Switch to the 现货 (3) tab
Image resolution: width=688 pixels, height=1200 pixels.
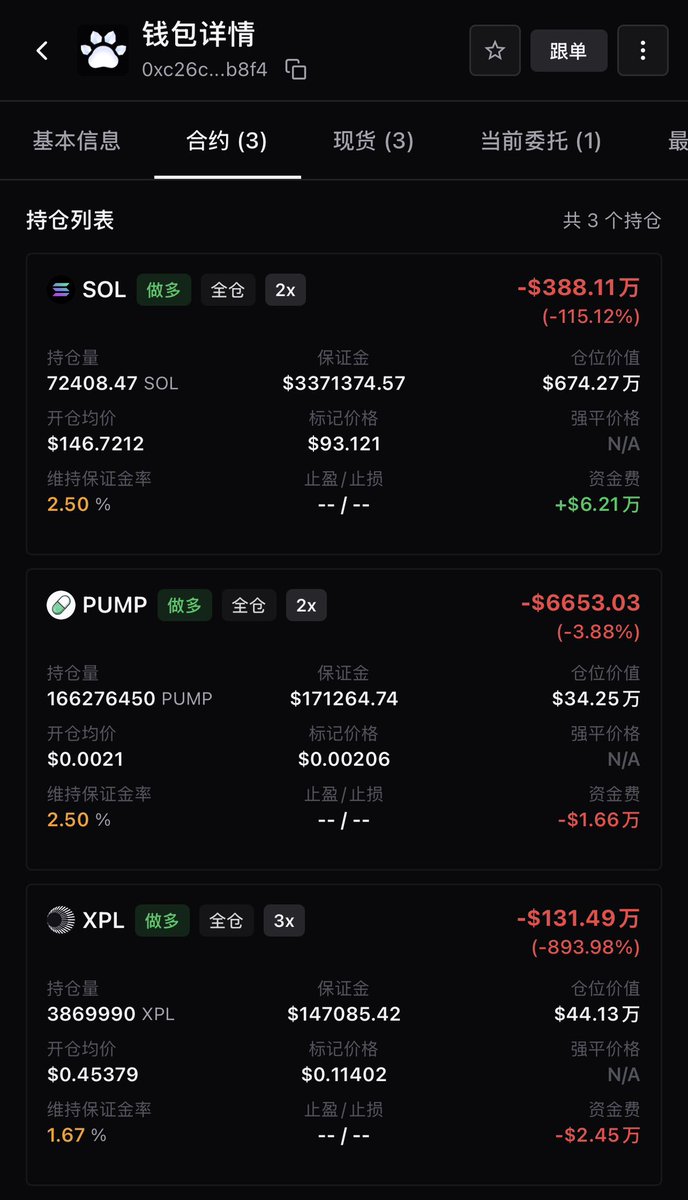tap(373, 141)
